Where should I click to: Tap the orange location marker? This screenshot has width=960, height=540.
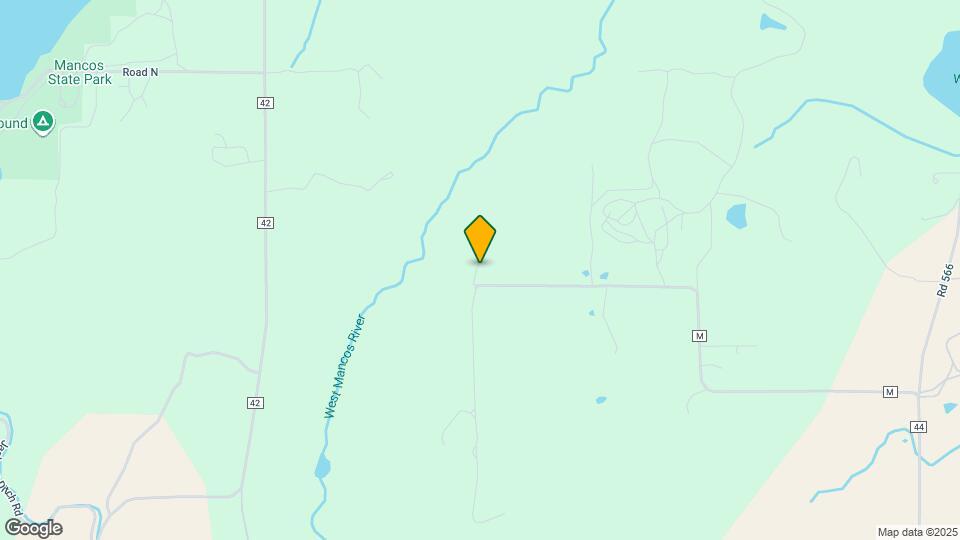click(x=480, y=238)
